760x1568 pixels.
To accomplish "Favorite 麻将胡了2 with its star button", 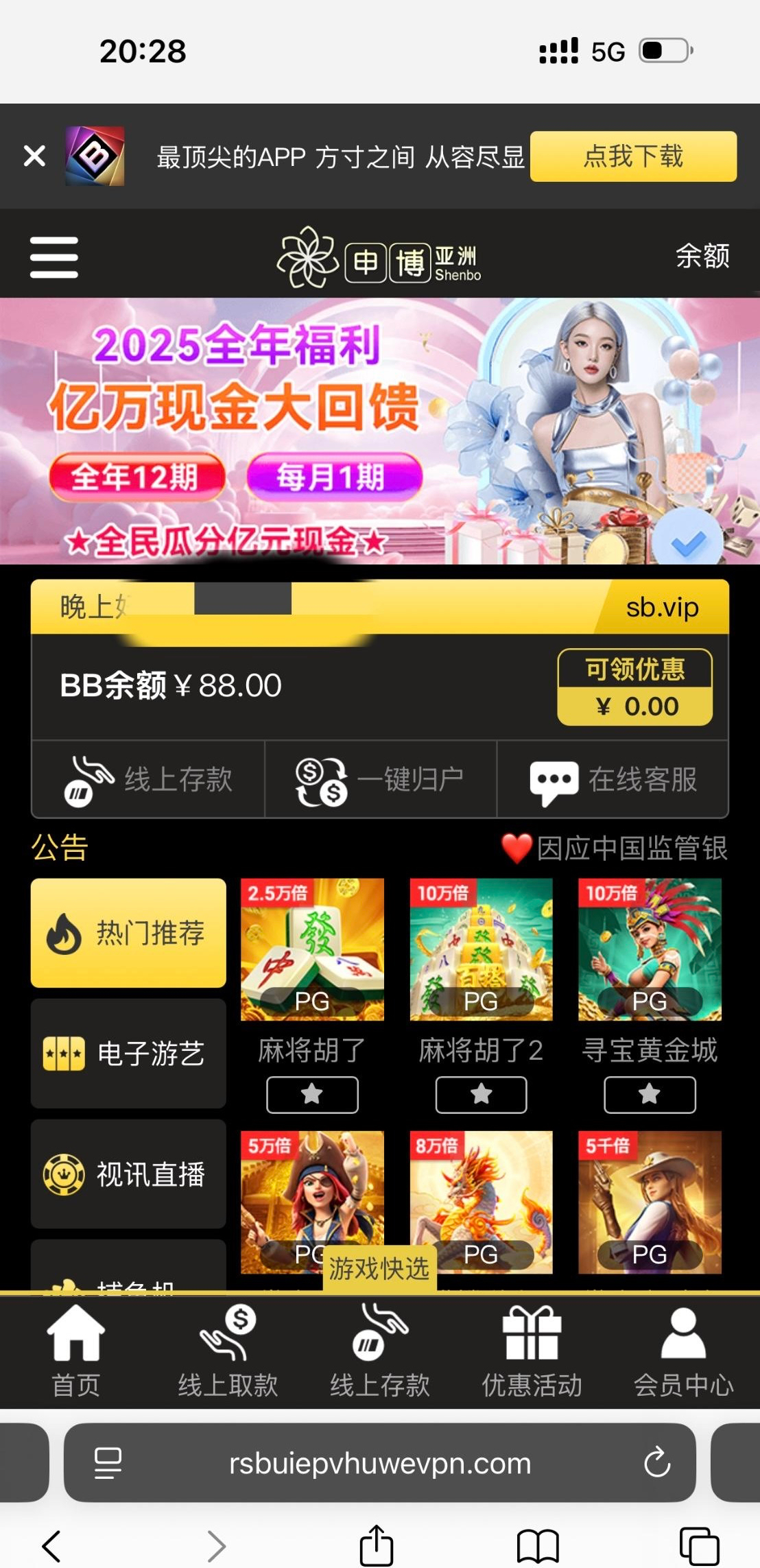I will click(481, 1094).
